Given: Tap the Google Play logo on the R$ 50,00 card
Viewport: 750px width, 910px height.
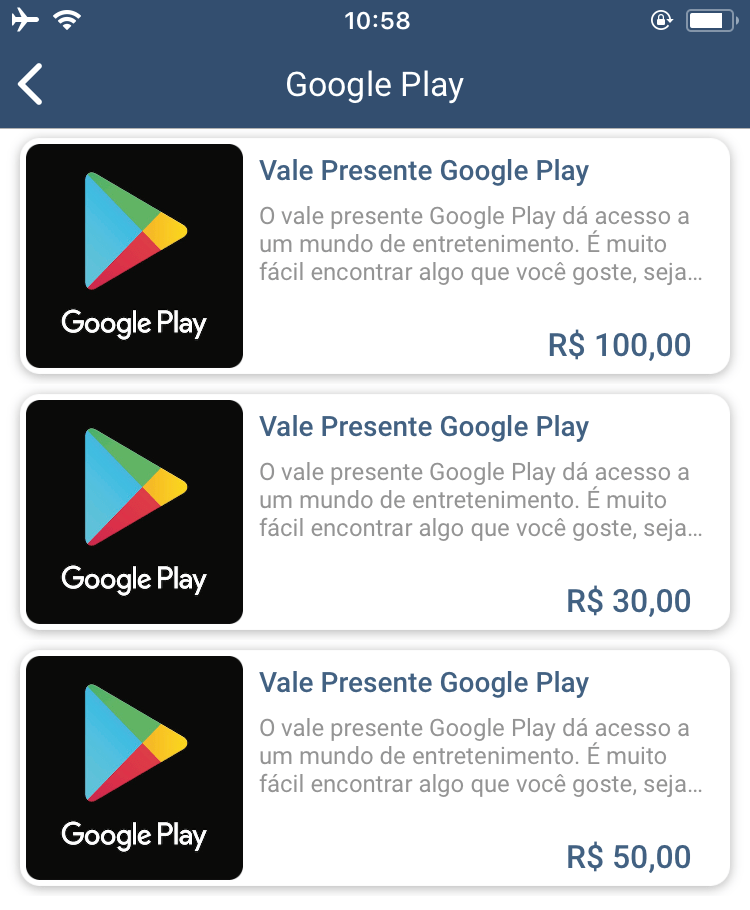Looking at the screenshot, I should point(134,768).
